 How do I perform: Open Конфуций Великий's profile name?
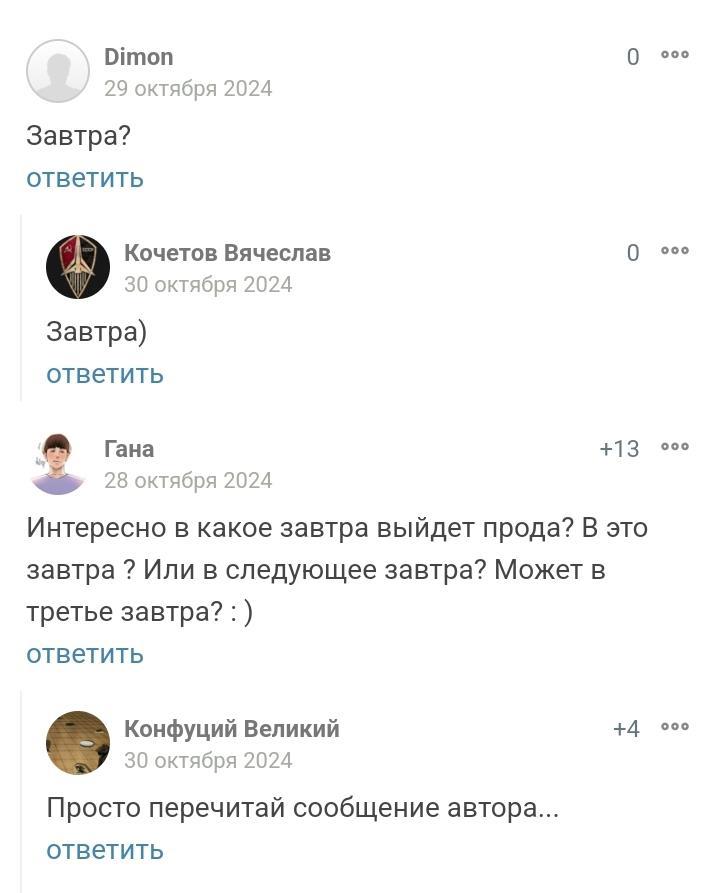pyautogui.click(x=231, y=729)
